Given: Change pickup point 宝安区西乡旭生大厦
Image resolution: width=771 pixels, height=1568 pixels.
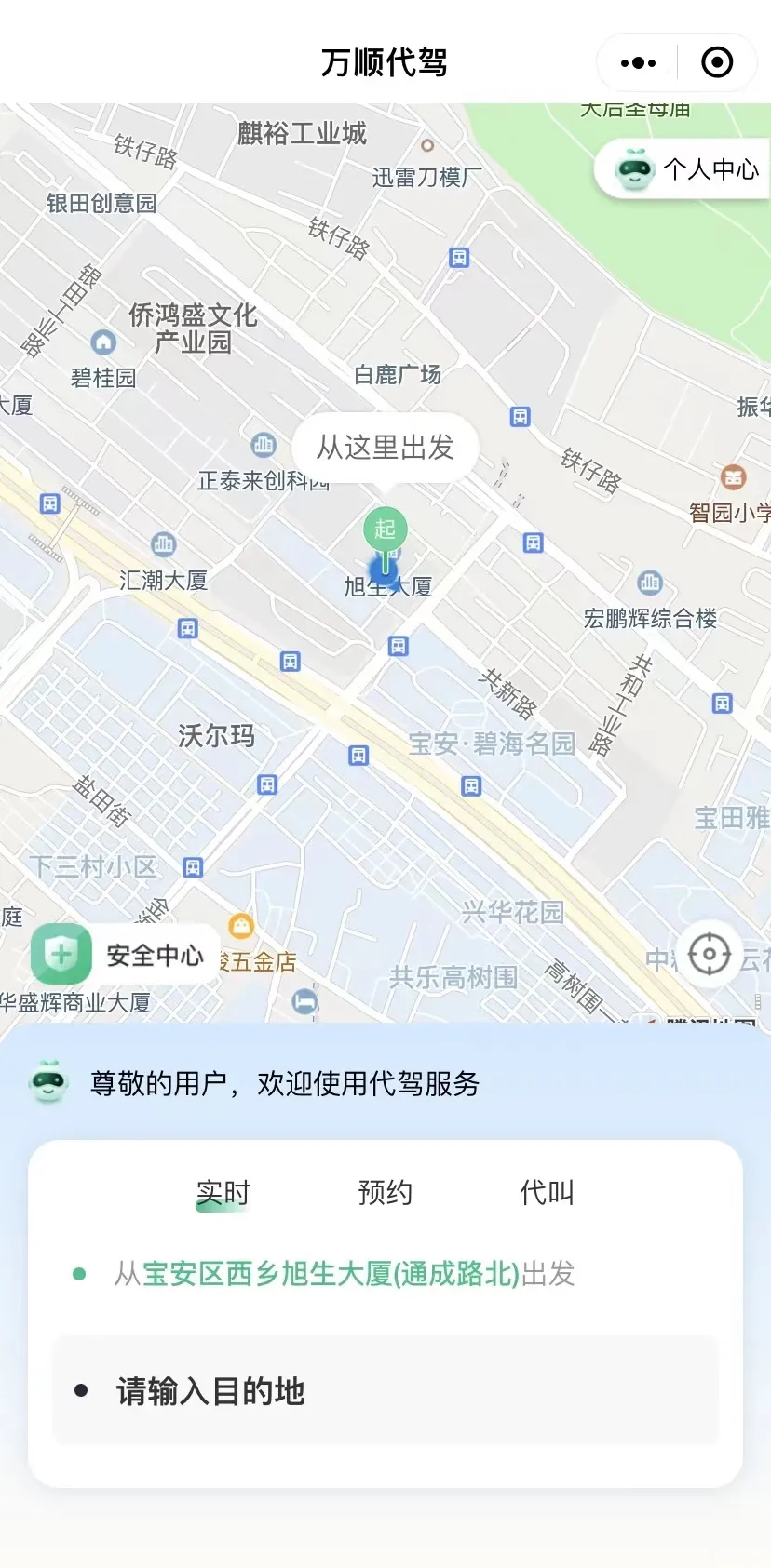Looking at the screenshot, I should [331, 1273].
